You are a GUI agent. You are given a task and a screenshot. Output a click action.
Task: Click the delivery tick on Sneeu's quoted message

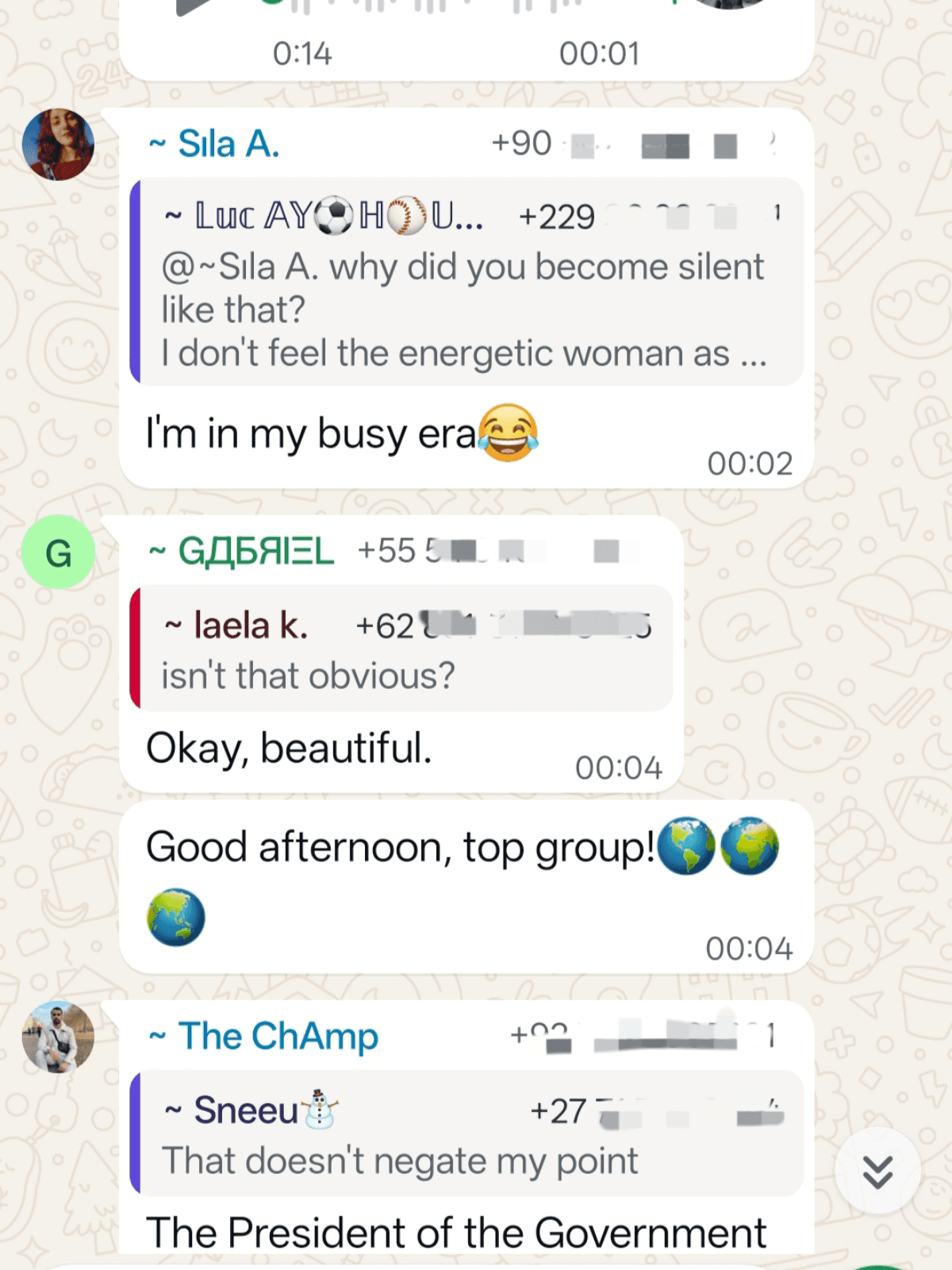click(x=772, y=1105)
